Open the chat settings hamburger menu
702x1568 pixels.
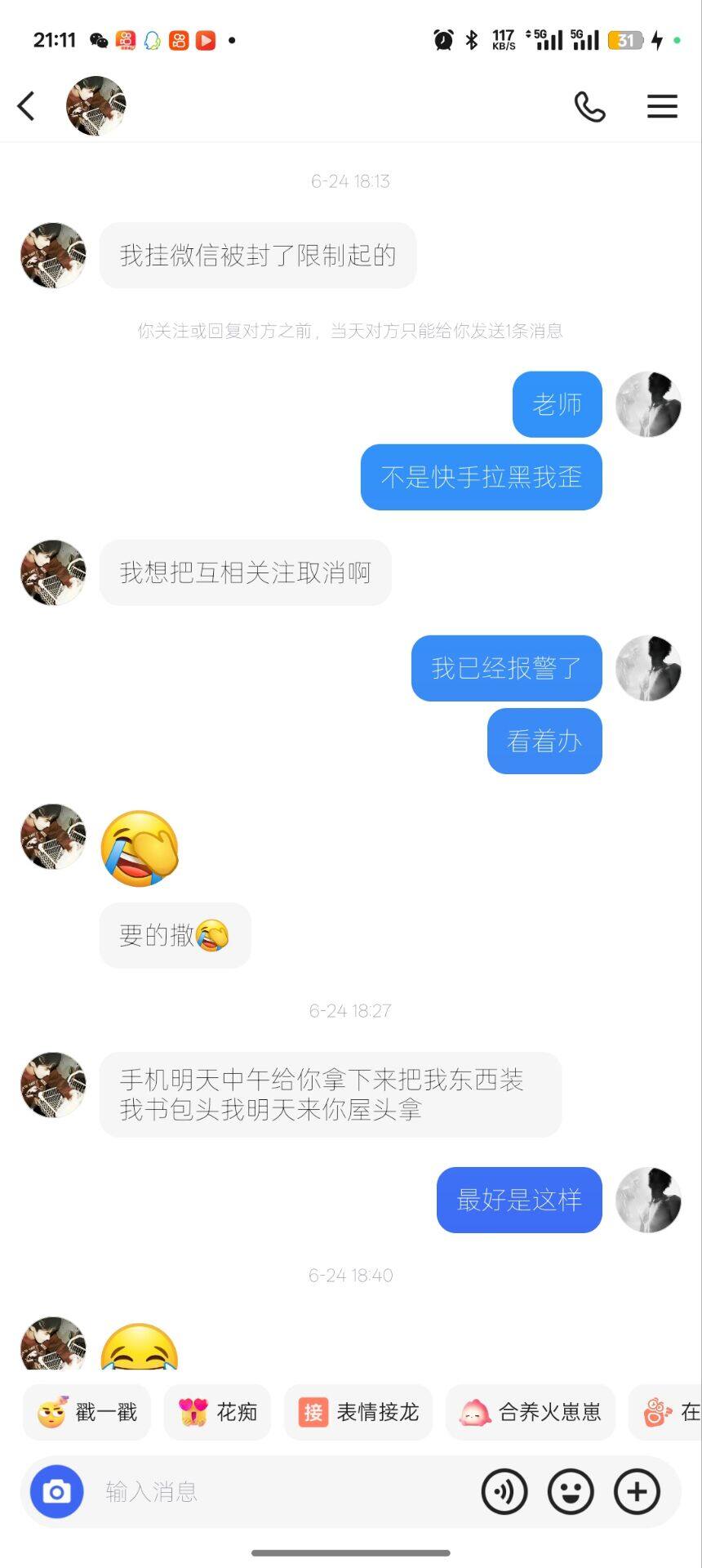pyautogui.click(x=662, y=106)
